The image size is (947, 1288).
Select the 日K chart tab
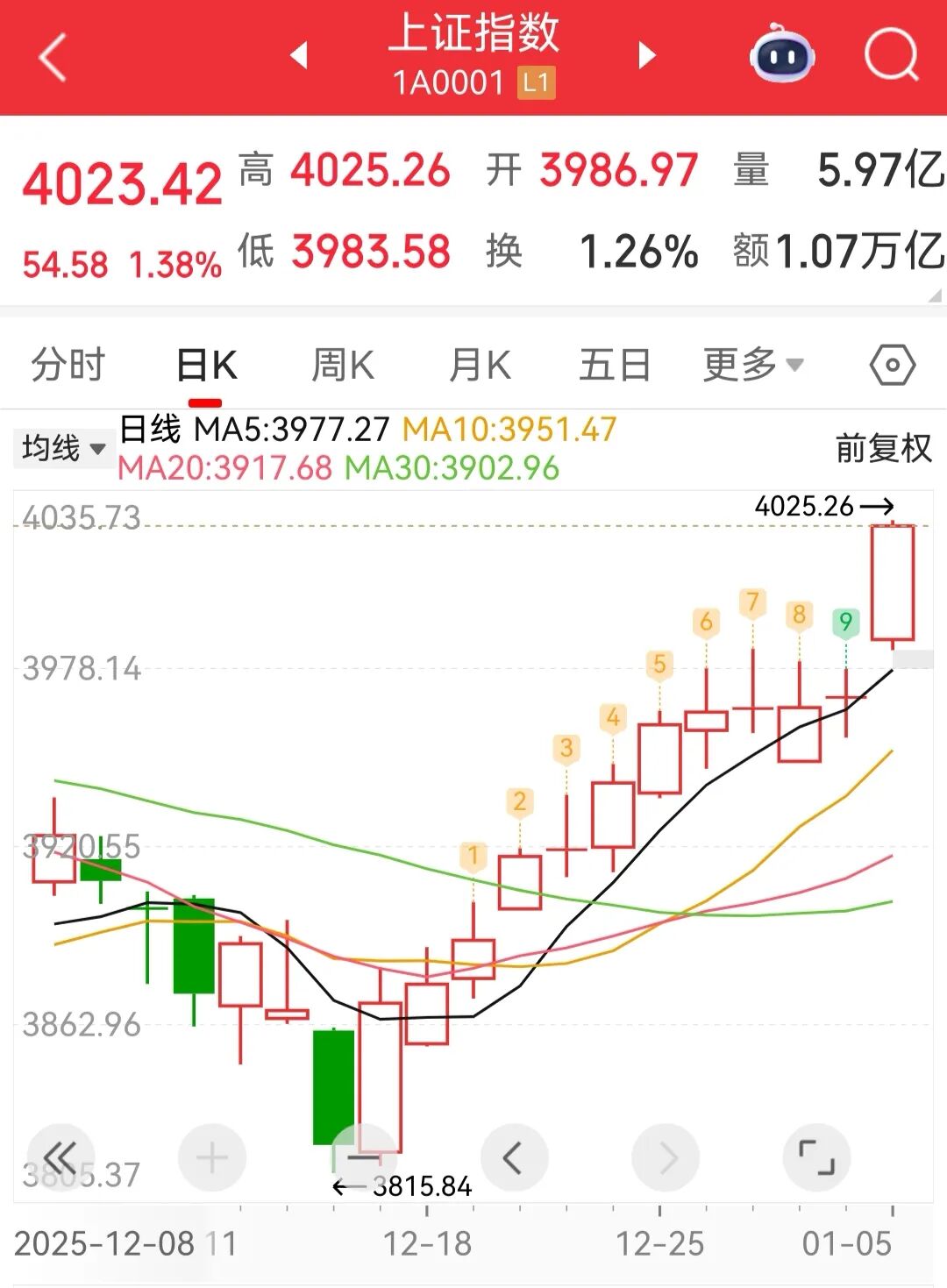pyautogui.click(x=206, y=365)
